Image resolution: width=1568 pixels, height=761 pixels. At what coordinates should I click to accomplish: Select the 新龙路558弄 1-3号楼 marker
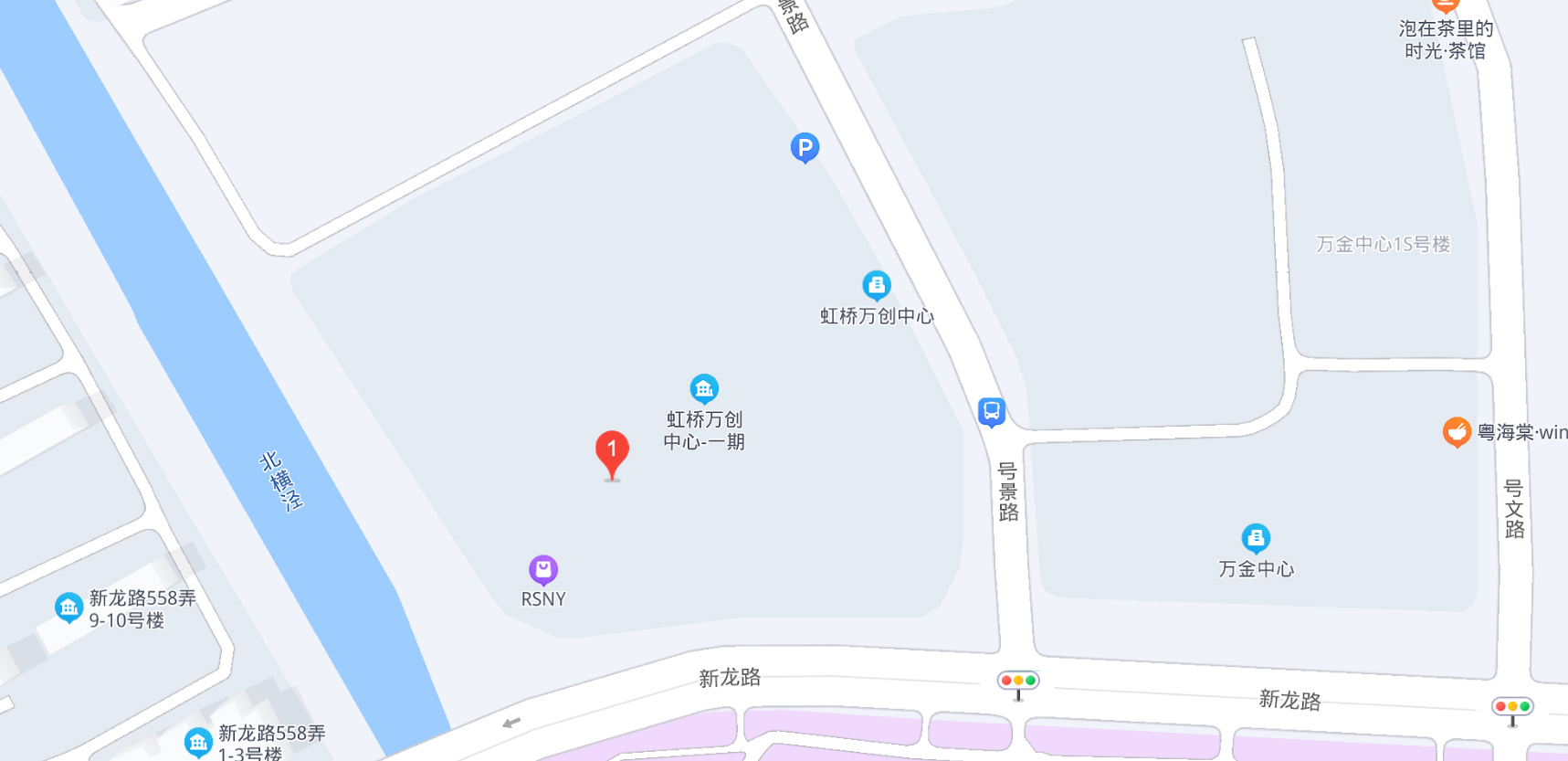[198, 743]
